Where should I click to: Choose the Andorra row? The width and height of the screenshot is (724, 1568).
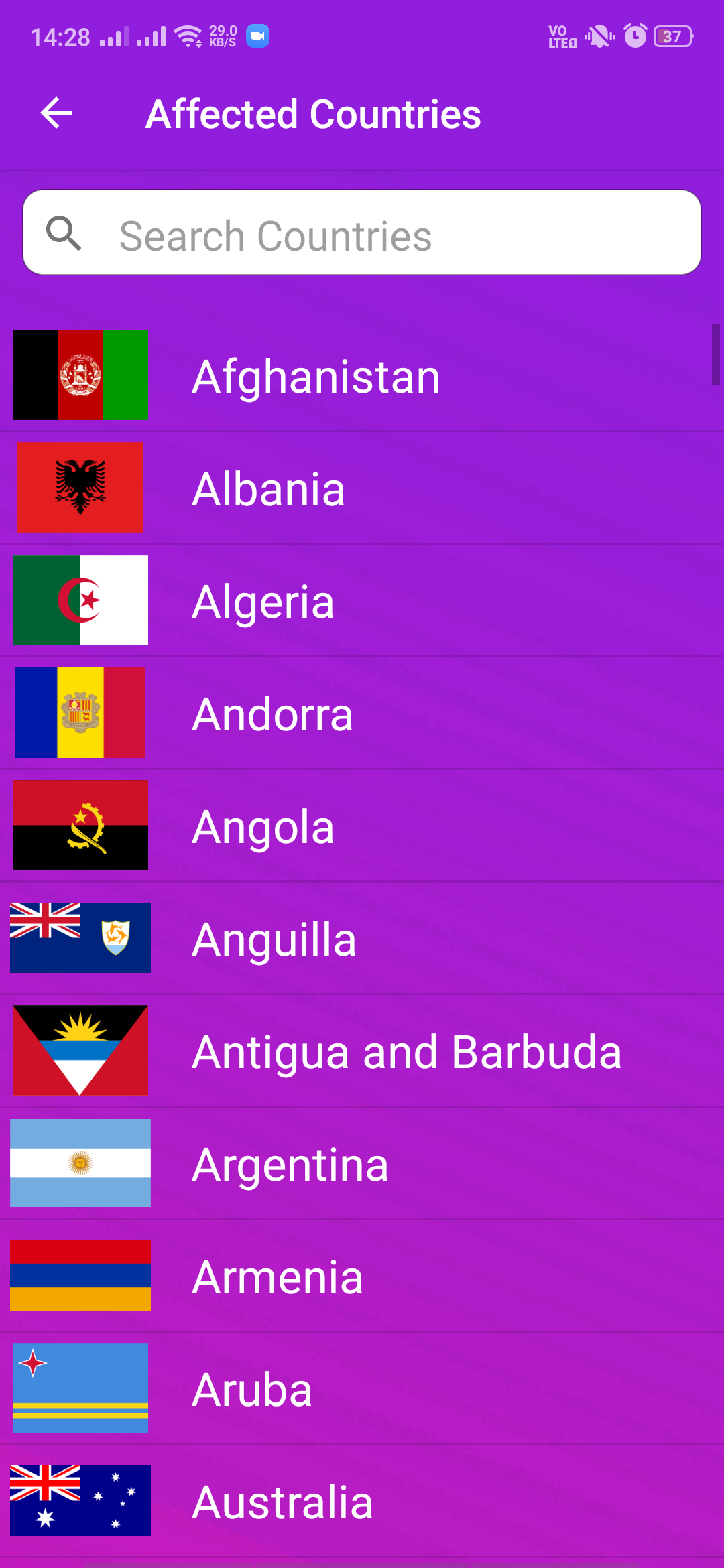tap(362, 713)
